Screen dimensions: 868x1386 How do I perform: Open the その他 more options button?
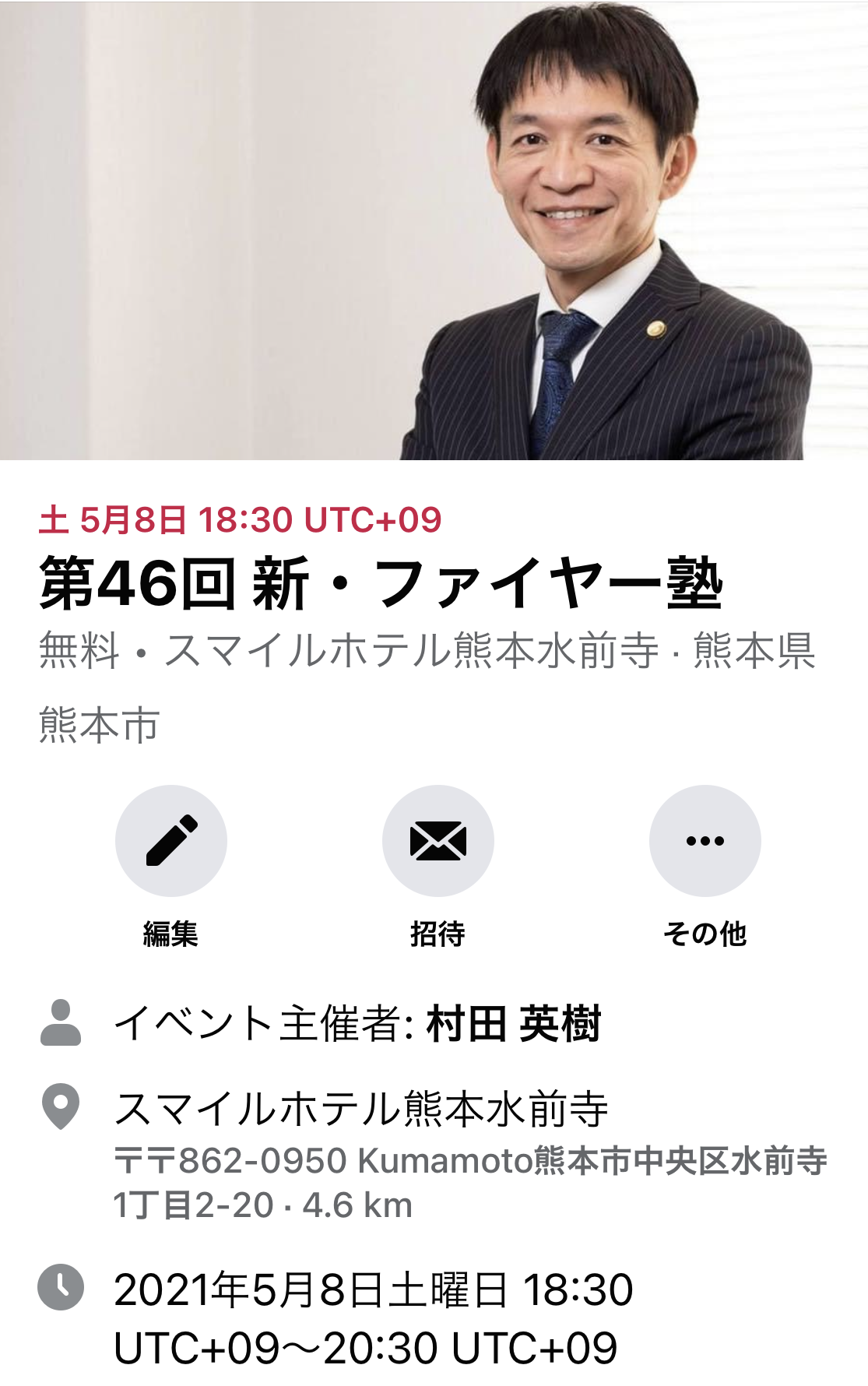[705, 841]
